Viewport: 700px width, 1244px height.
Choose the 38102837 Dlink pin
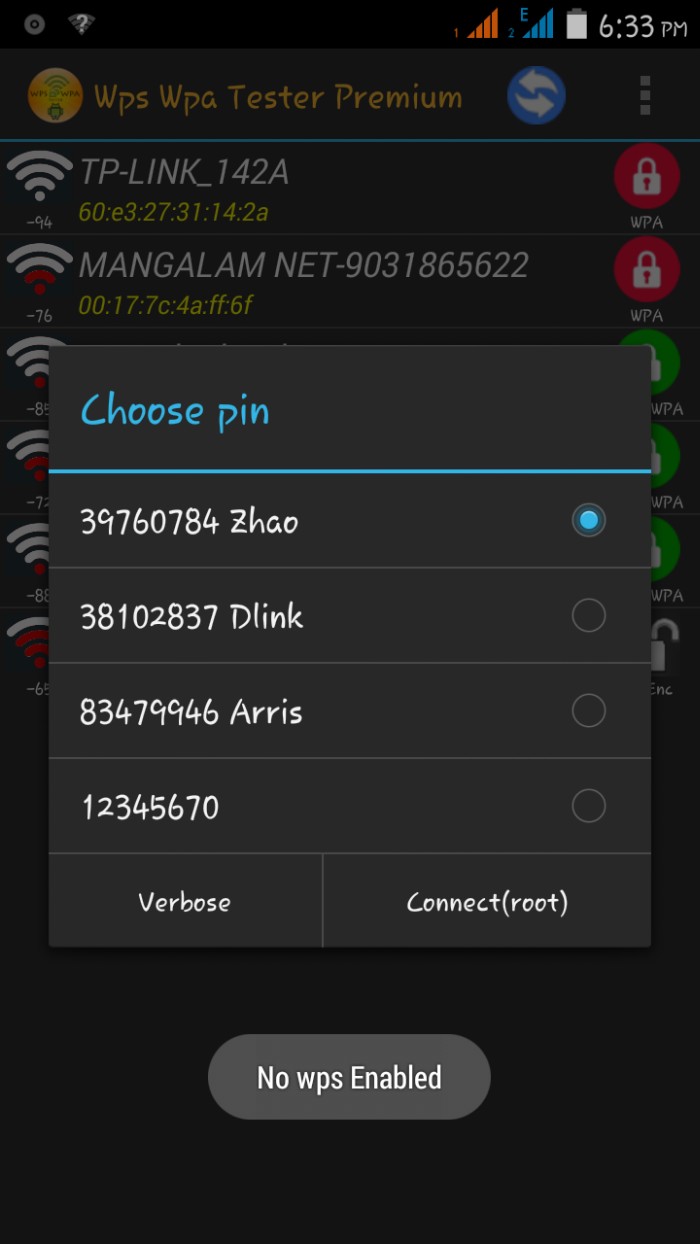(x=349, y=616)
